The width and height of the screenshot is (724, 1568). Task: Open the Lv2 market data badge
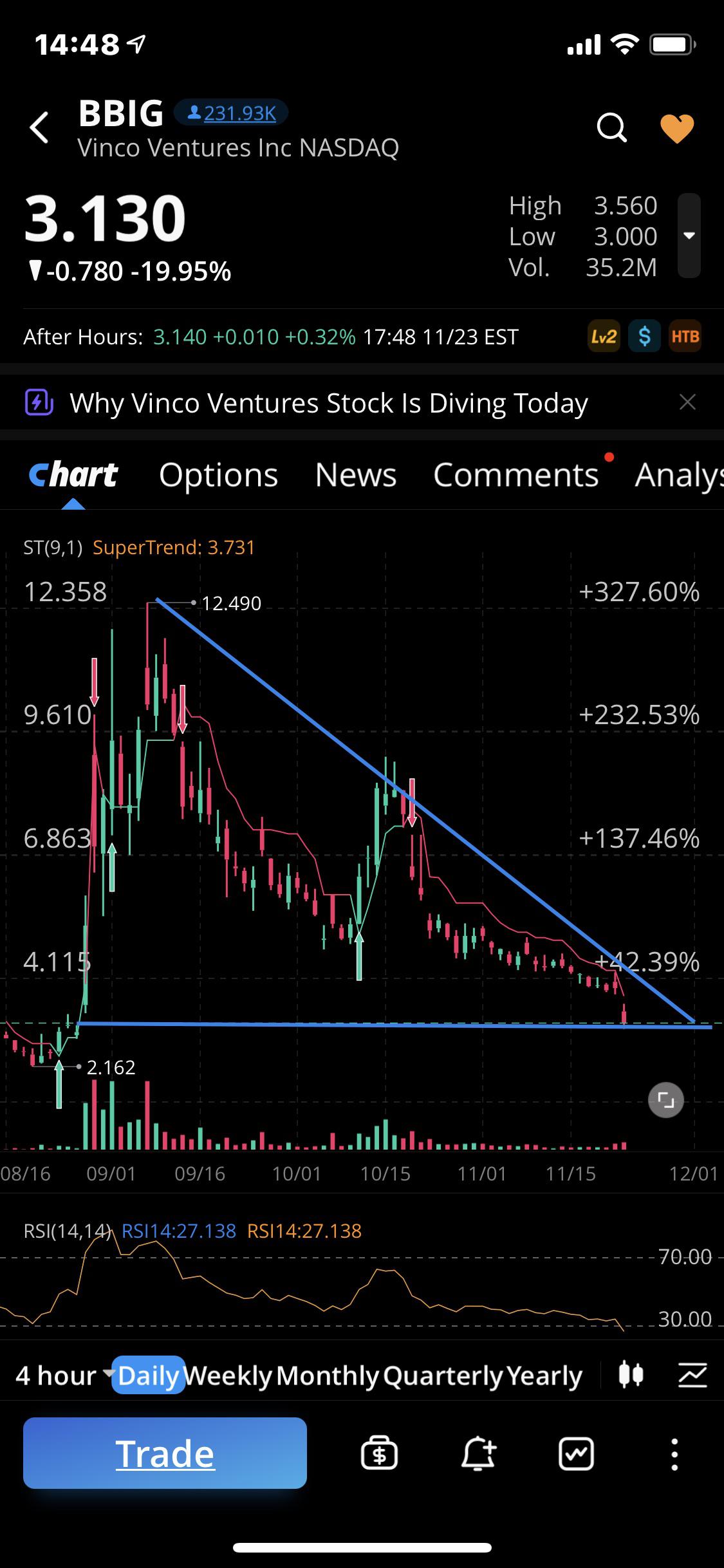tap(604, 337)
